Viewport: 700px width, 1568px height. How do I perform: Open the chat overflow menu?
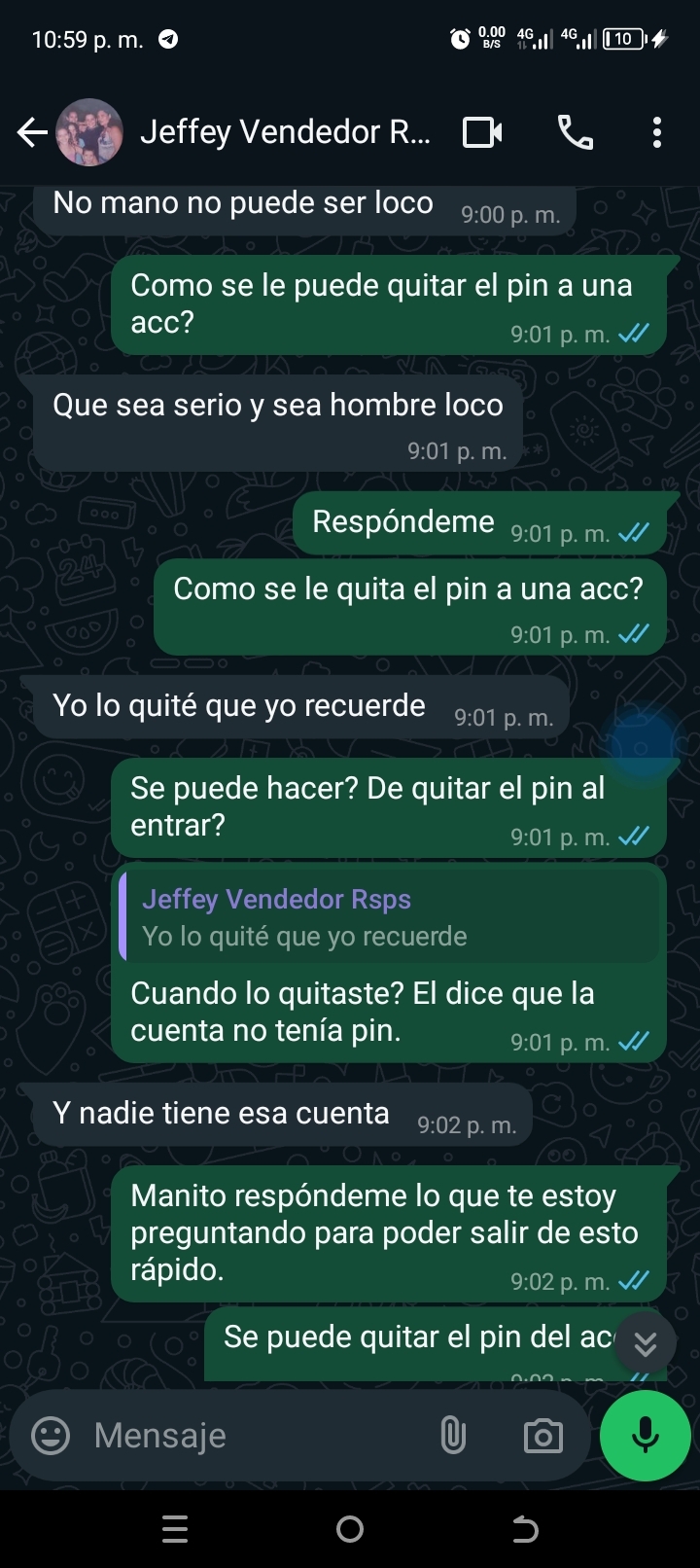(x=657, y=132)
